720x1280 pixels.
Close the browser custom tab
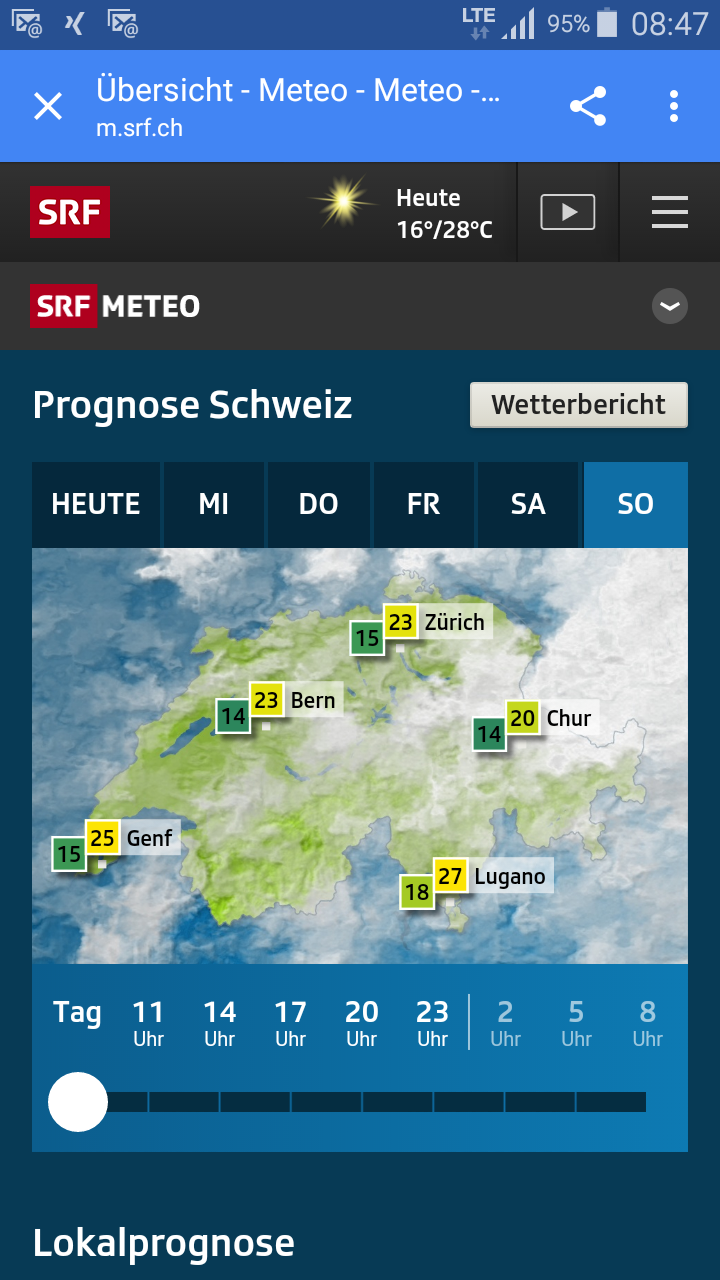(48, 106)
